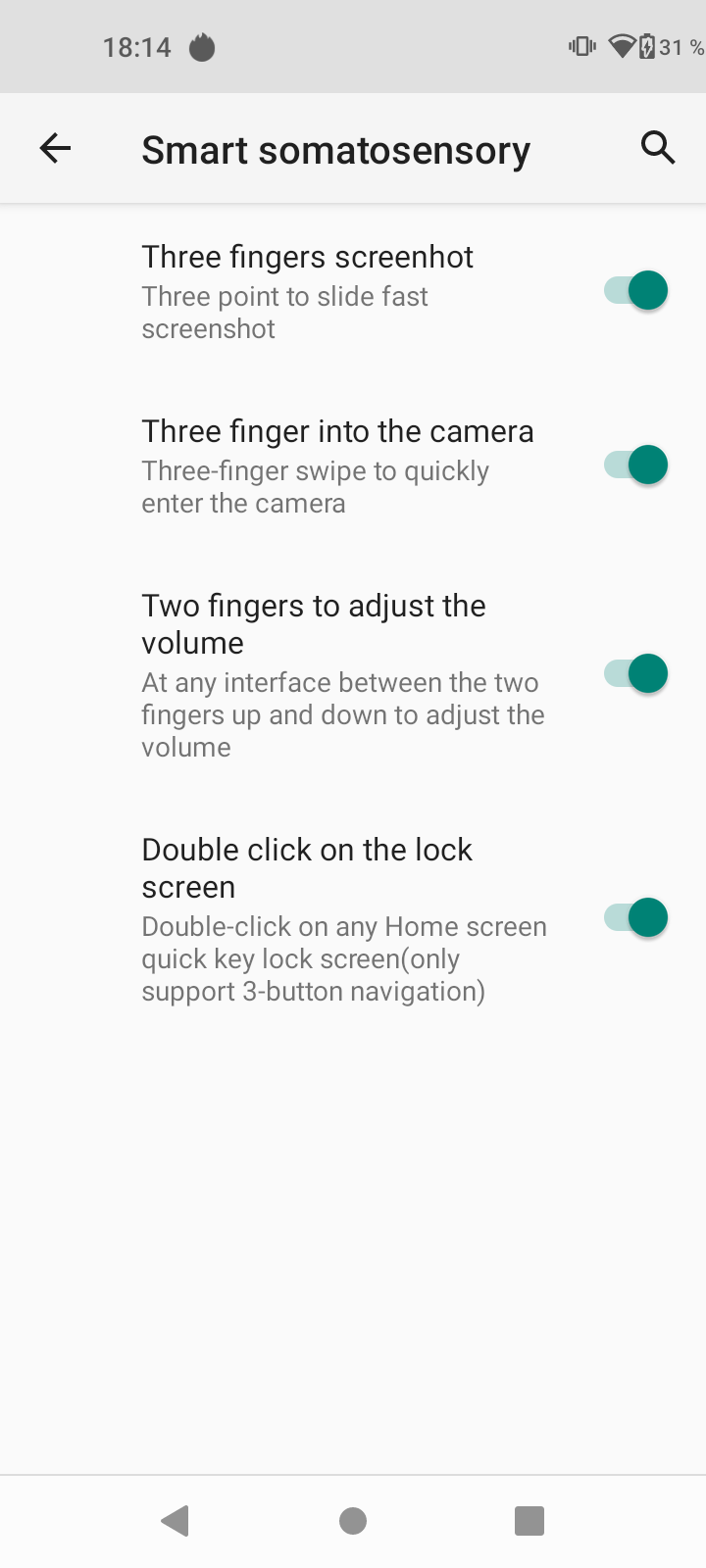This screenshot has height=1568, width=706.
Task: Open recent apps from navigation bar
Action: [529, 1521]
